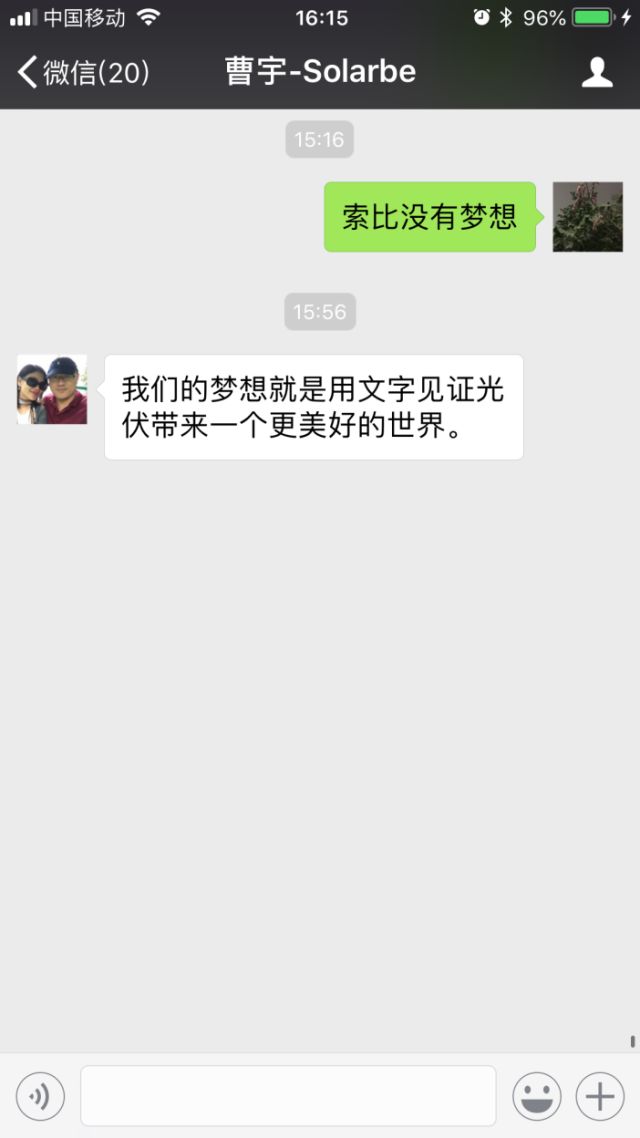Focus the message text field

pyautogui.click(x=288, y=1096)
